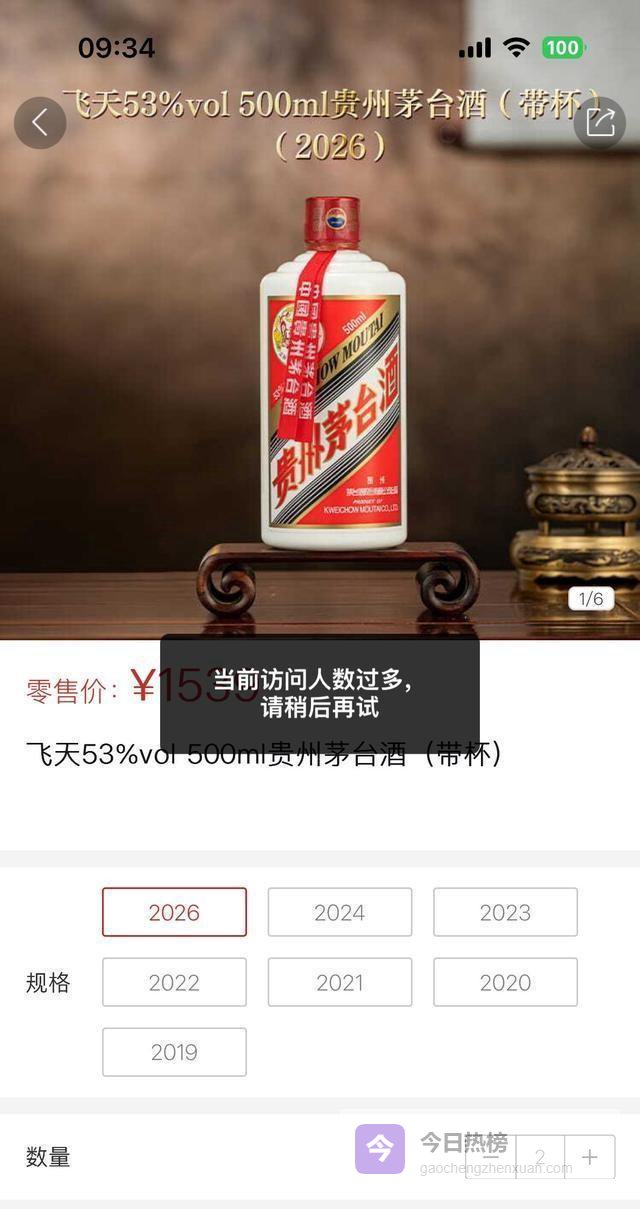Viewport: 640px width, 1209px height.
Task: Go back using the arrow icon
Action: click(x=40, y=123)
